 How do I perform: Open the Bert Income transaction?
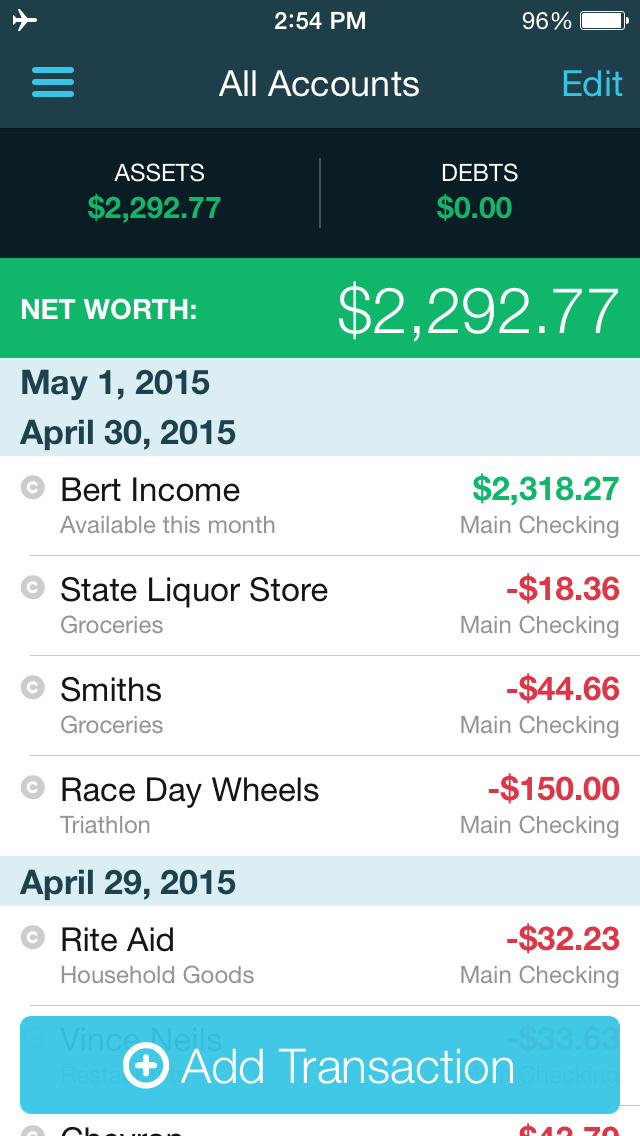pos(320,506)
